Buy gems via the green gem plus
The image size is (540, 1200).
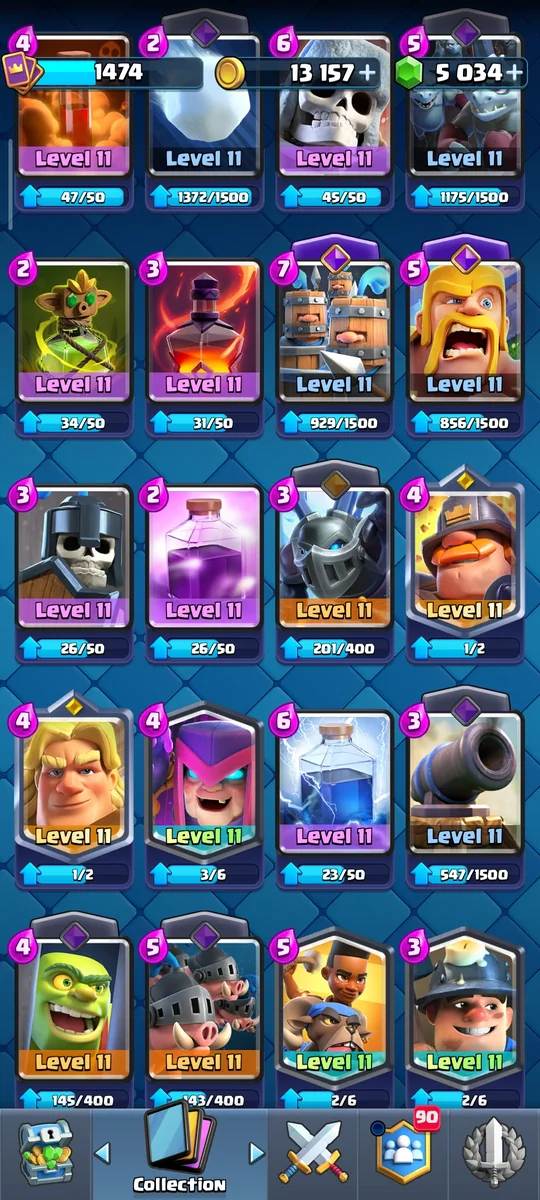pyautogui.click(x=514, y=72)
